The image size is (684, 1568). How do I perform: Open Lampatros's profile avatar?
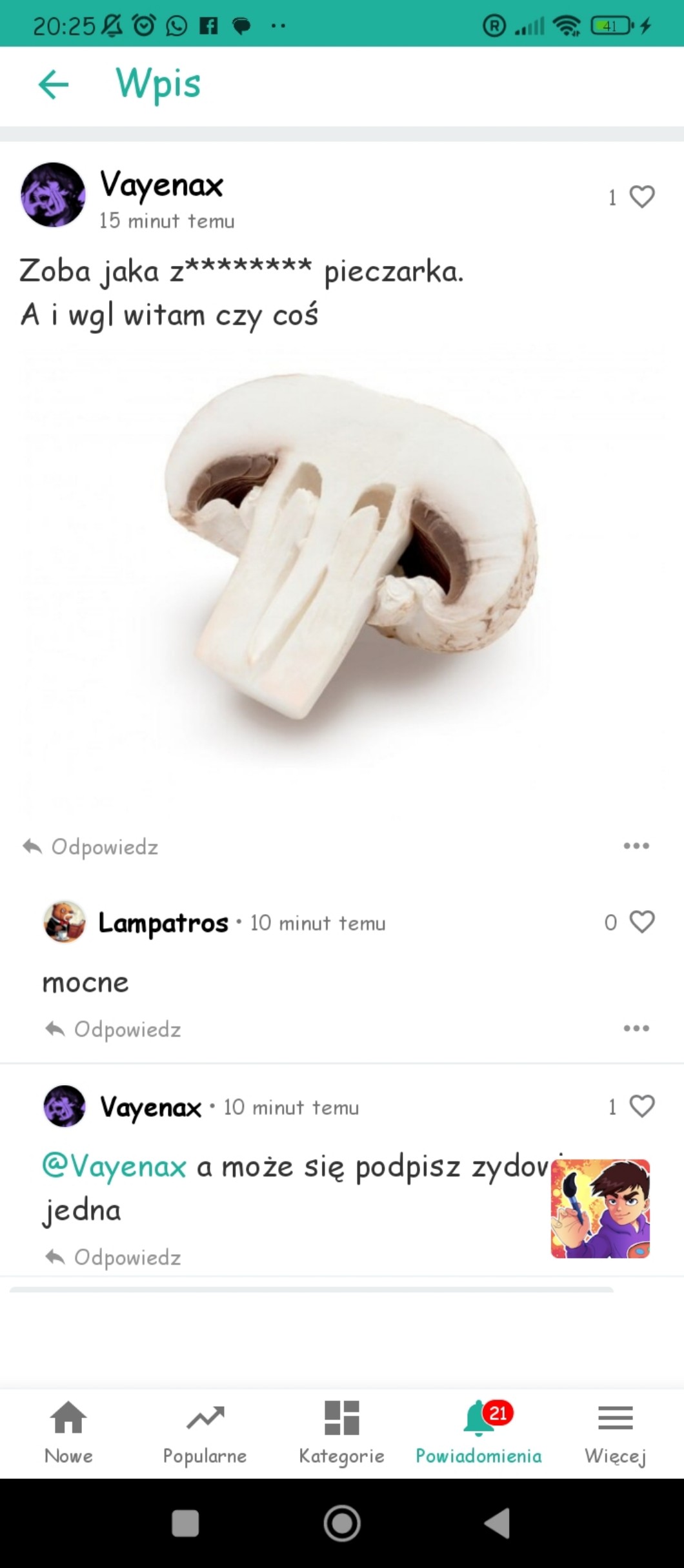point(64,922)
